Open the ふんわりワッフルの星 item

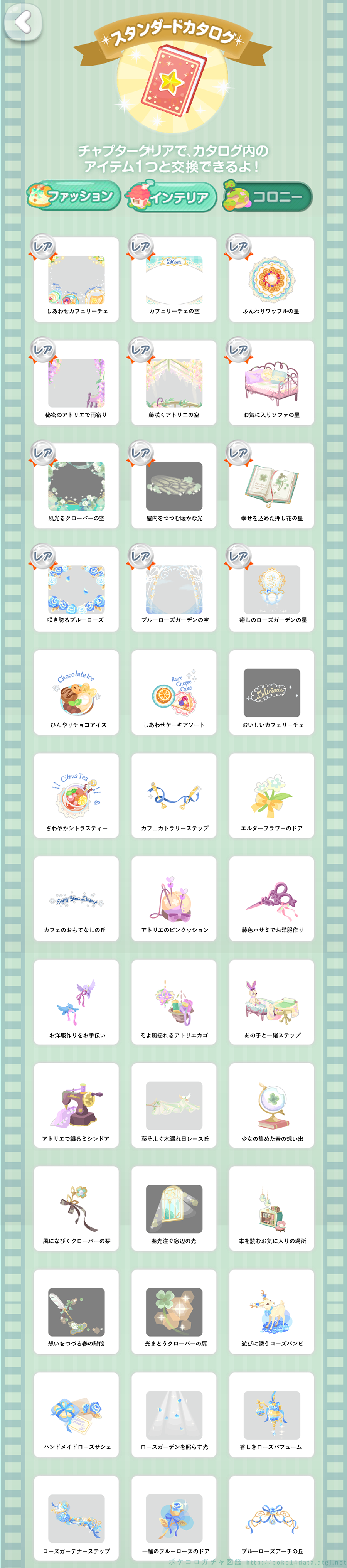pos(271,279)
